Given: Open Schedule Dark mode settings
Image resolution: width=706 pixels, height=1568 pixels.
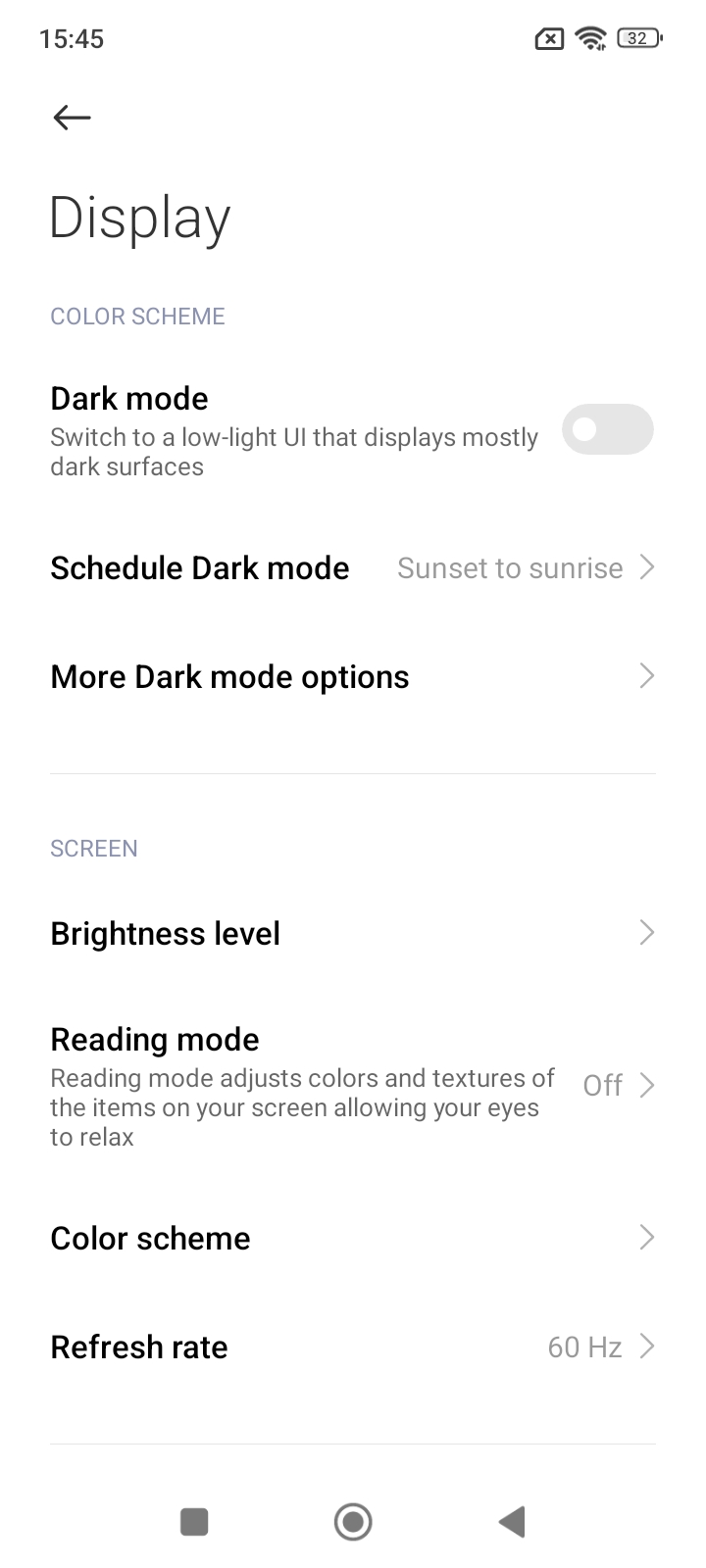Looking at the screenshot, I should 353,568.
